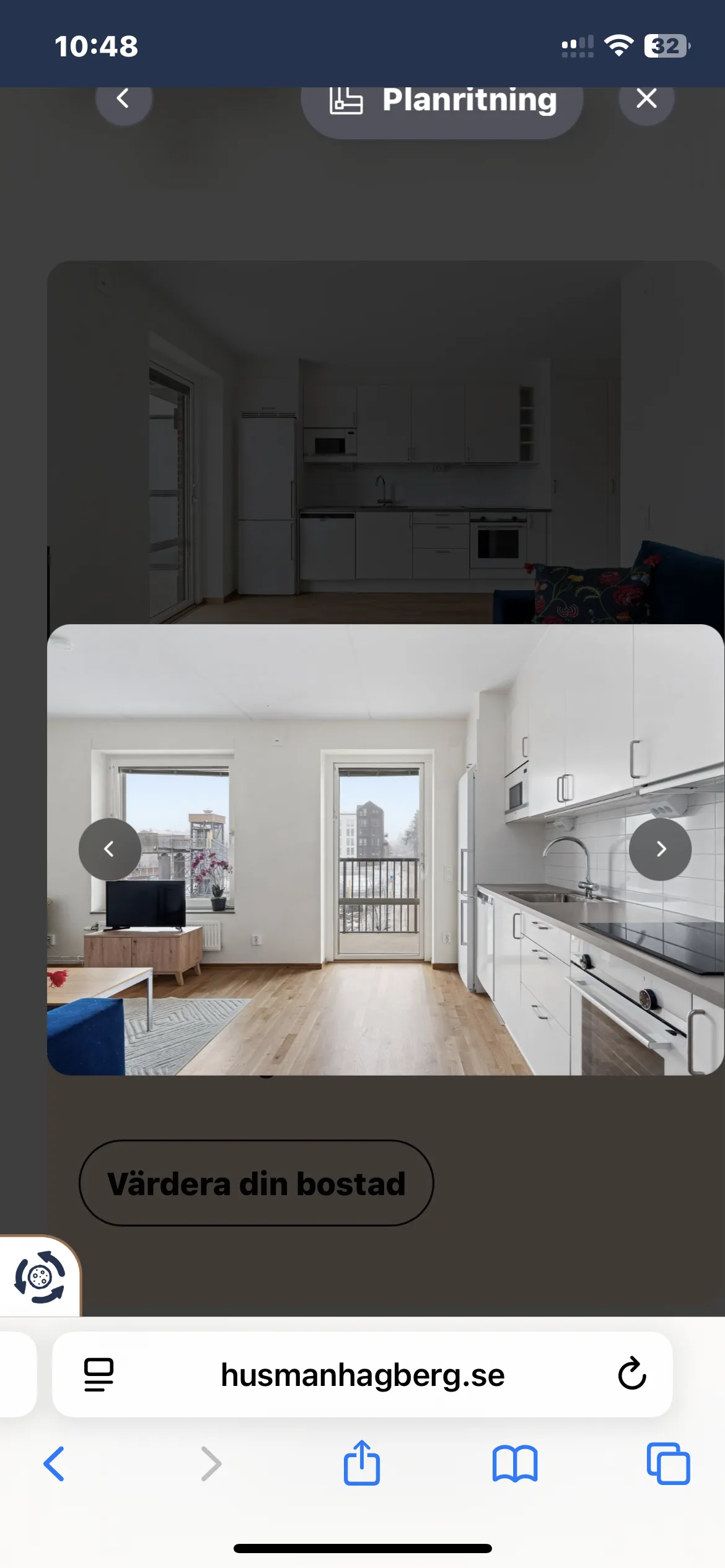Open the cookie settings widget

click(x=40, y=1277)
